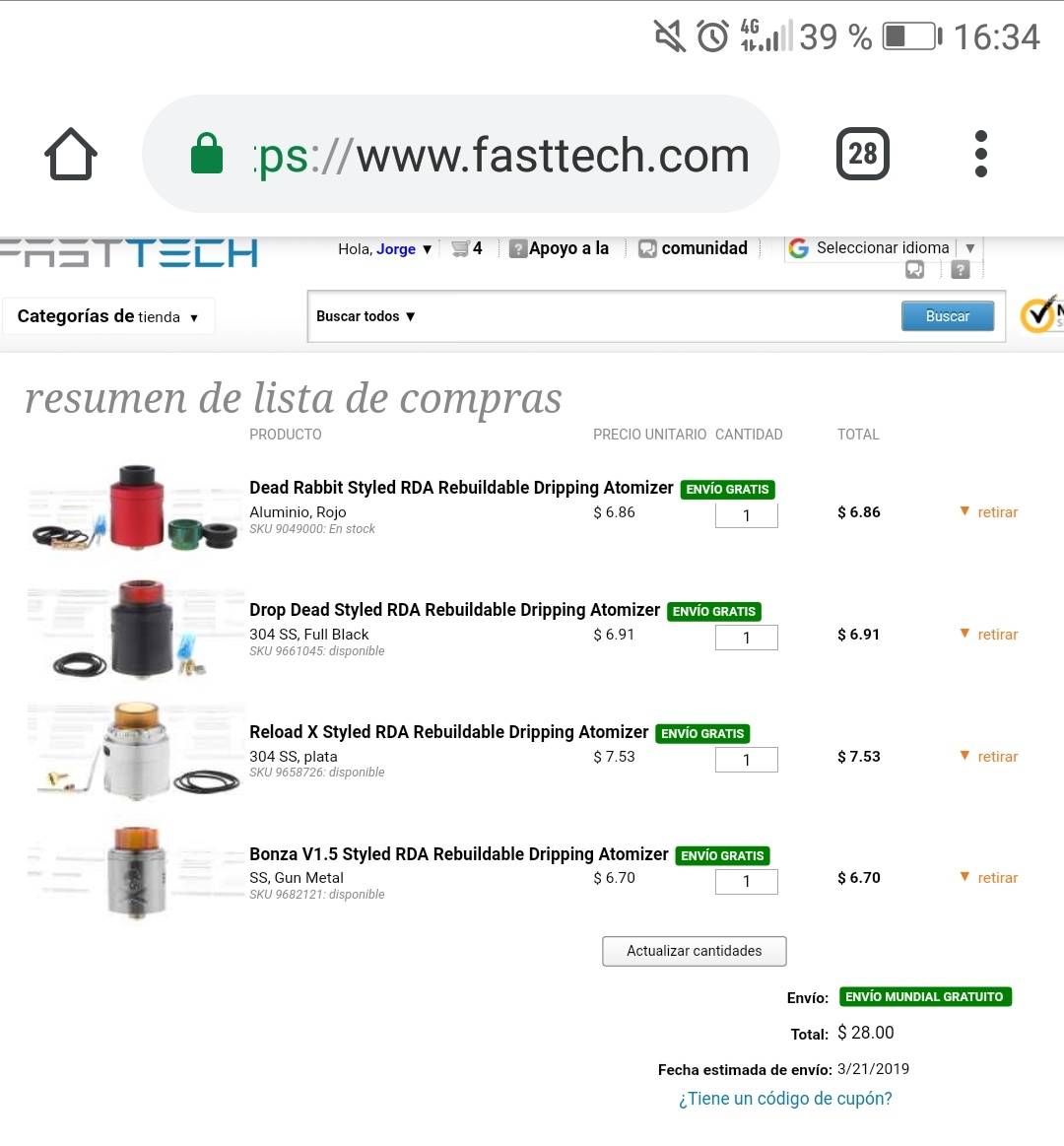Click the Google G translate icon

798,247
